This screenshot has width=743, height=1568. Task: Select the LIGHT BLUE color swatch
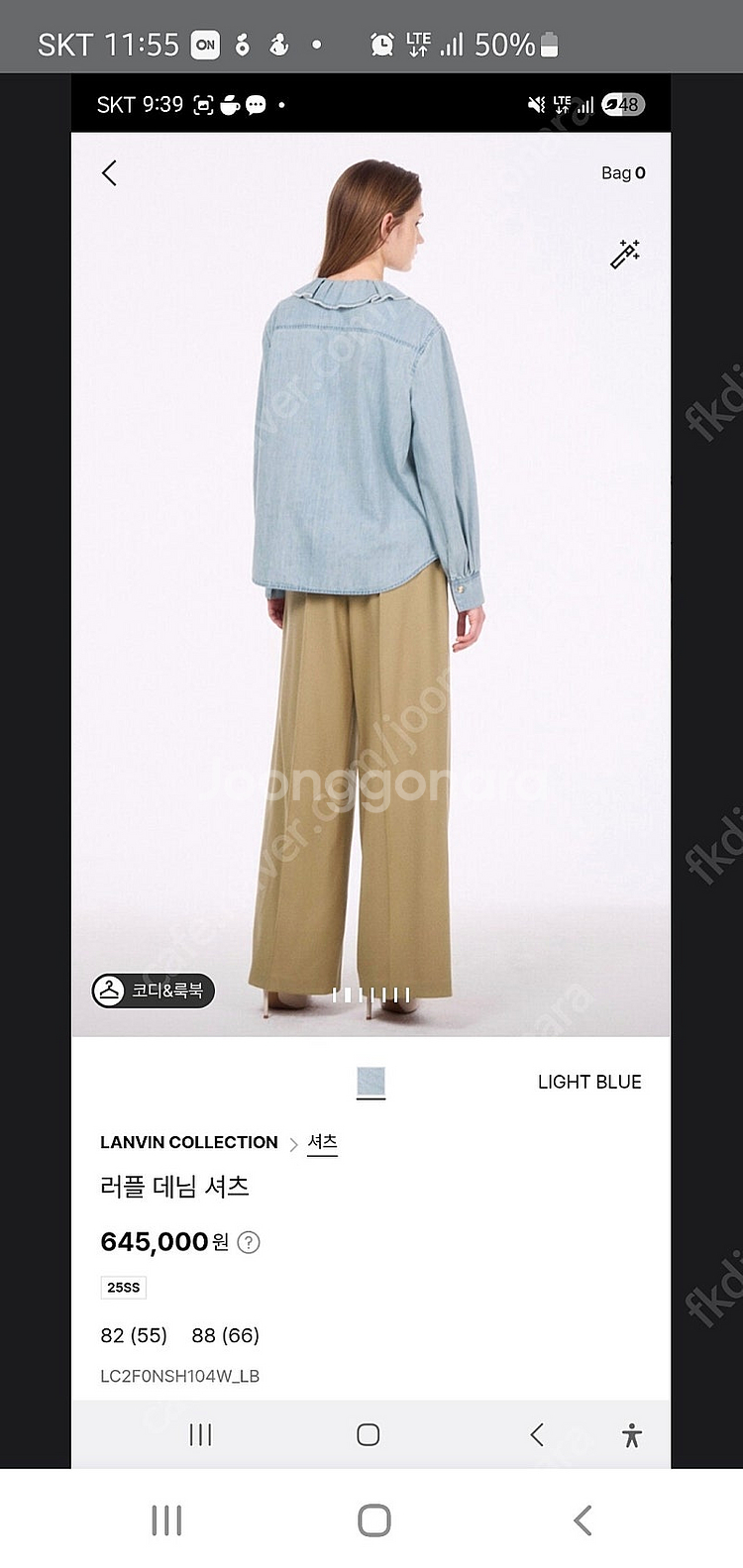click(371, 1082)
